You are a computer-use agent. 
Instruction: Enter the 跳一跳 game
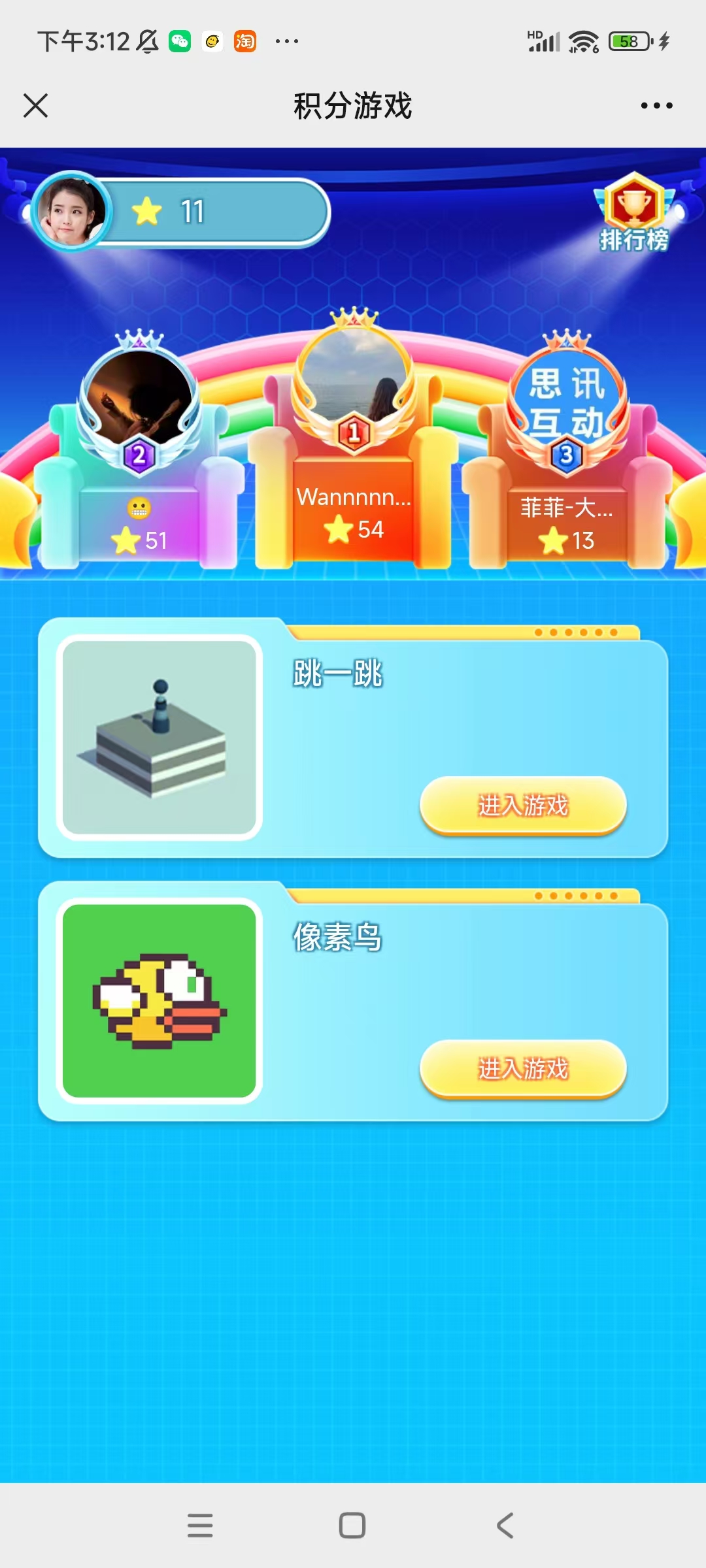523,805
